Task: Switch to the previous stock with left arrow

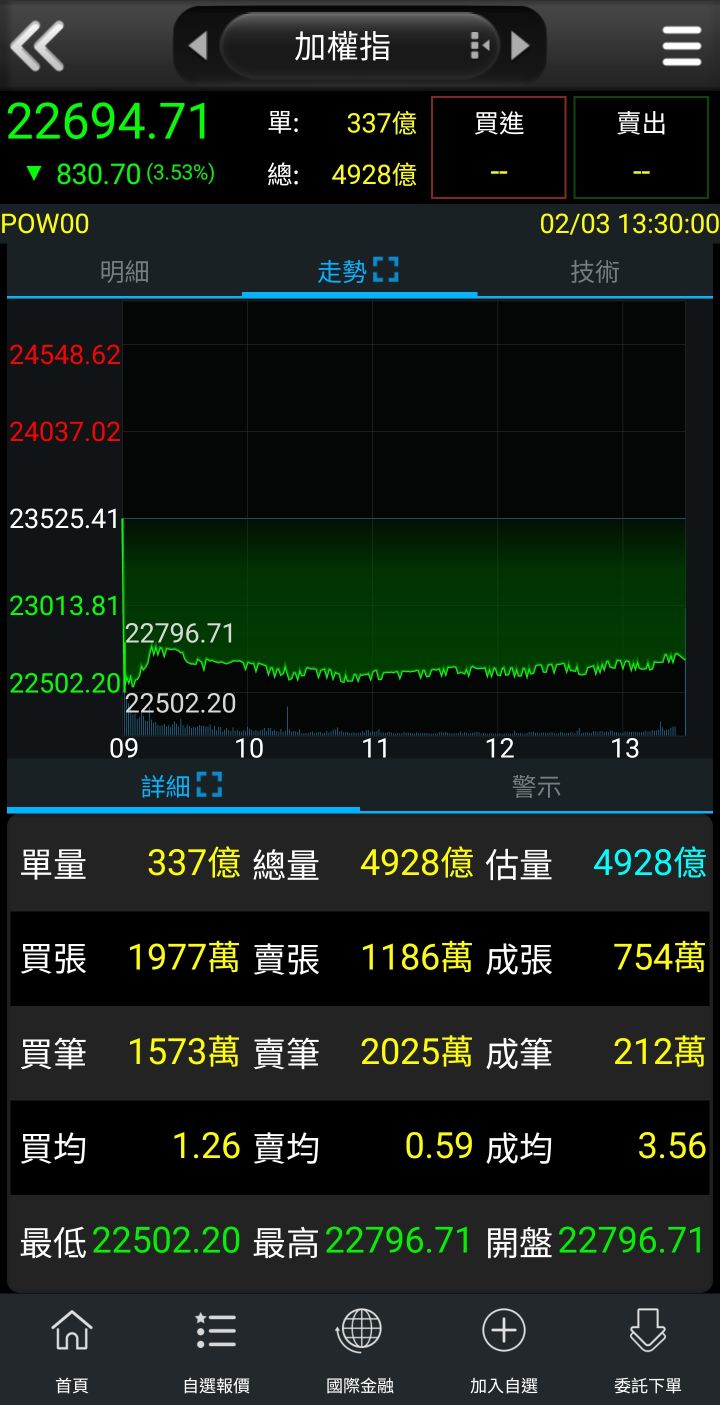Action: point(198,45)
